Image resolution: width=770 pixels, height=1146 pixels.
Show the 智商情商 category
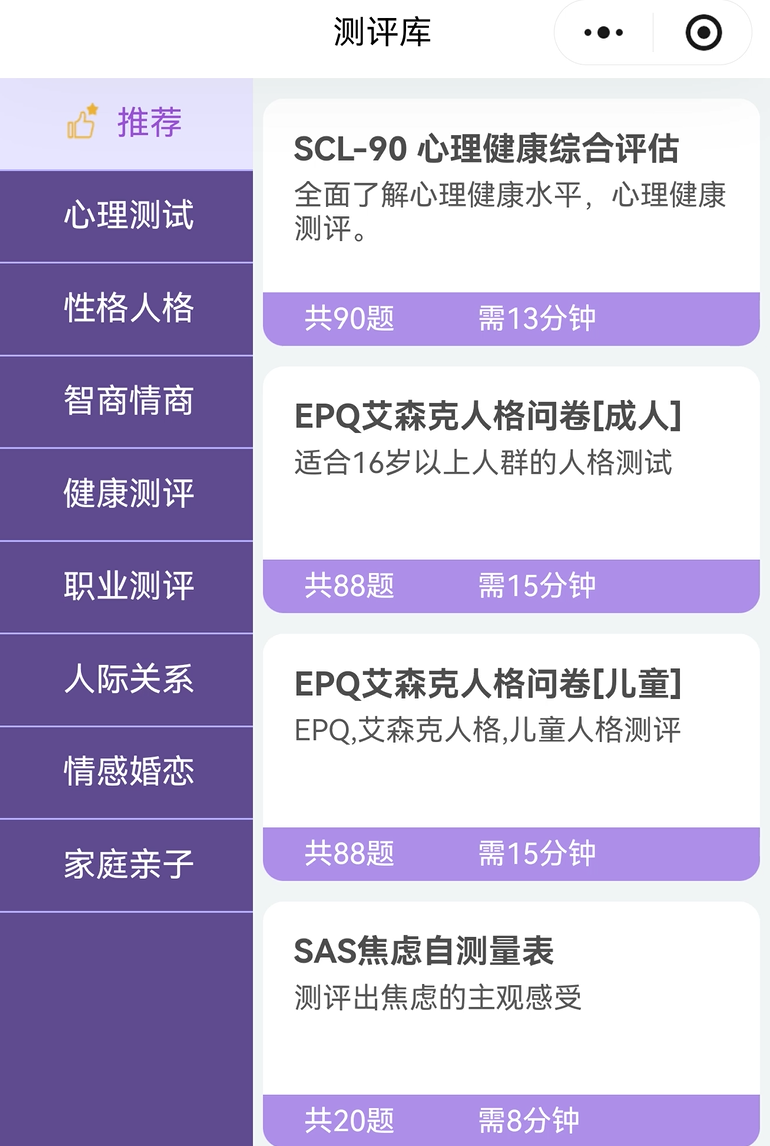coord(127,401)
